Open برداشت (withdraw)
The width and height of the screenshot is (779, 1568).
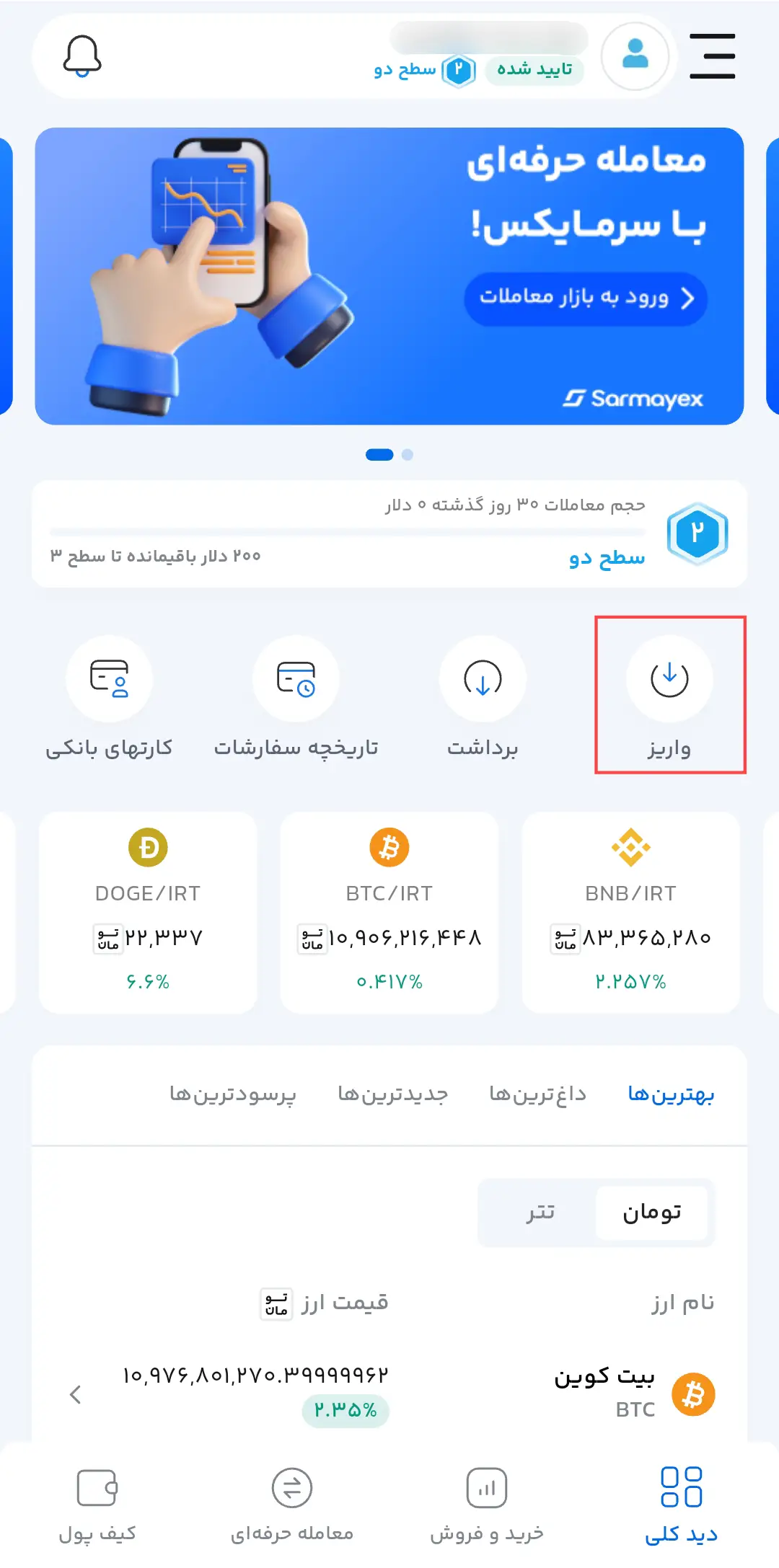483,694
